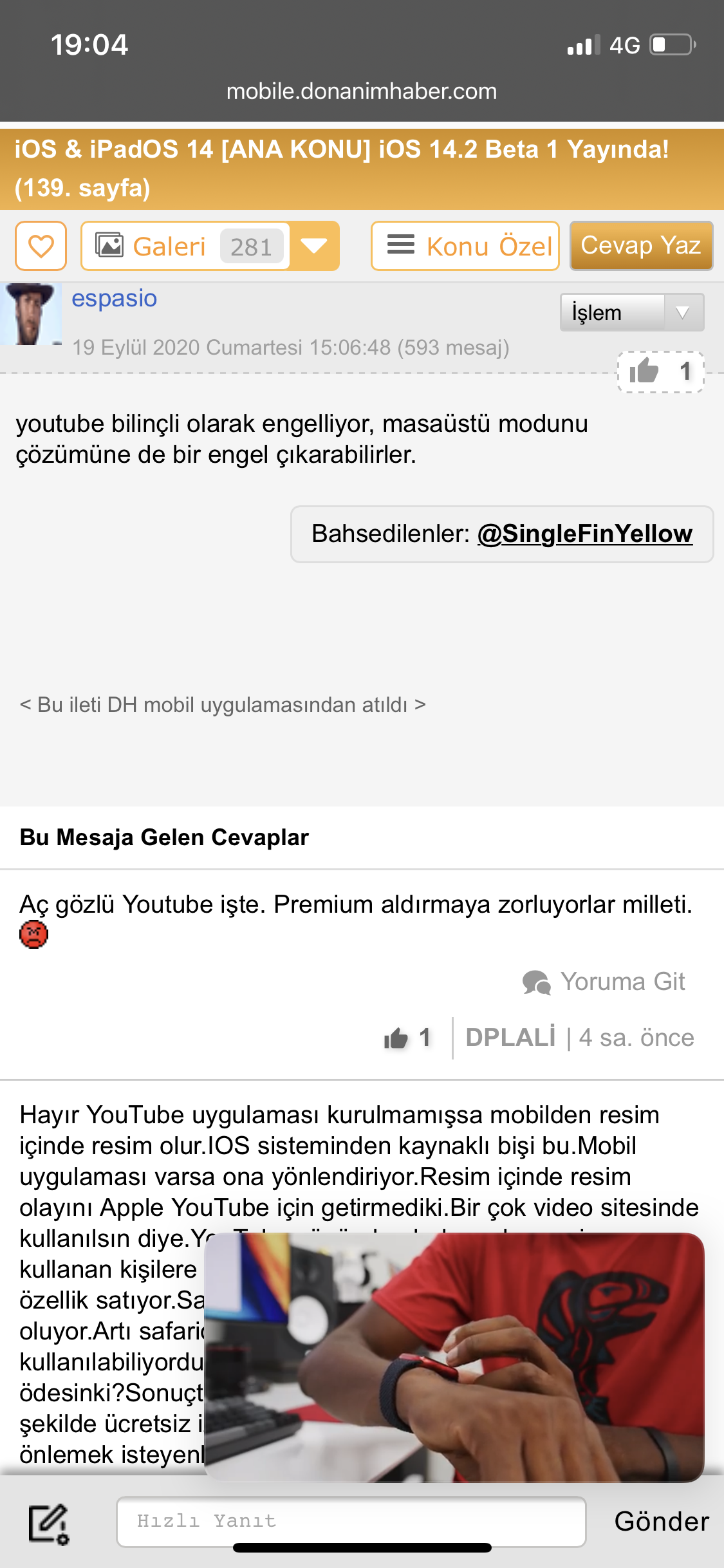Open the full reply editor icon
This screenshot has height=1568, width=724.
click(x=48, y=1524)
